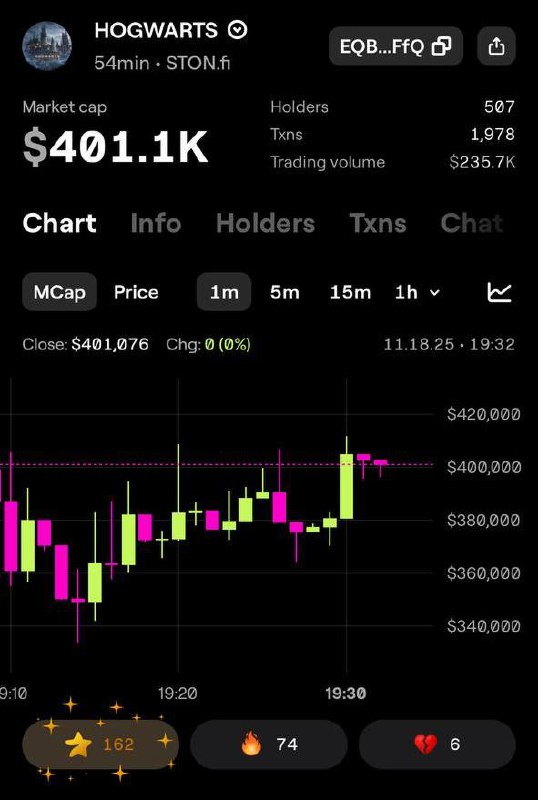Expand the HOGWARTS token dropdown arrow
Image resolution: width=538 pixels, height=800 pixels.
237,30
